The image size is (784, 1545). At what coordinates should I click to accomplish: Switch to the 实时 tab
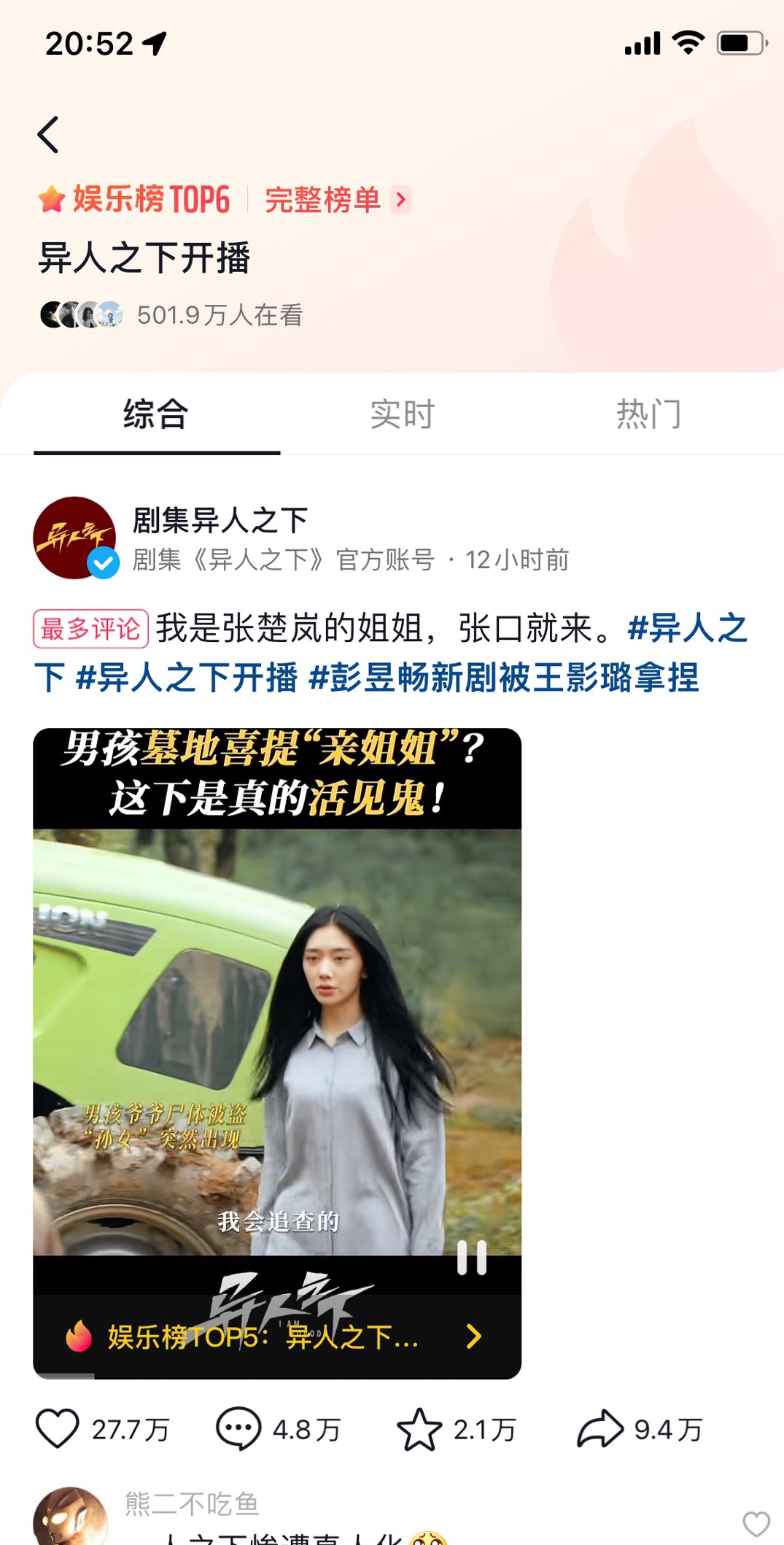(x=402, y=414)
